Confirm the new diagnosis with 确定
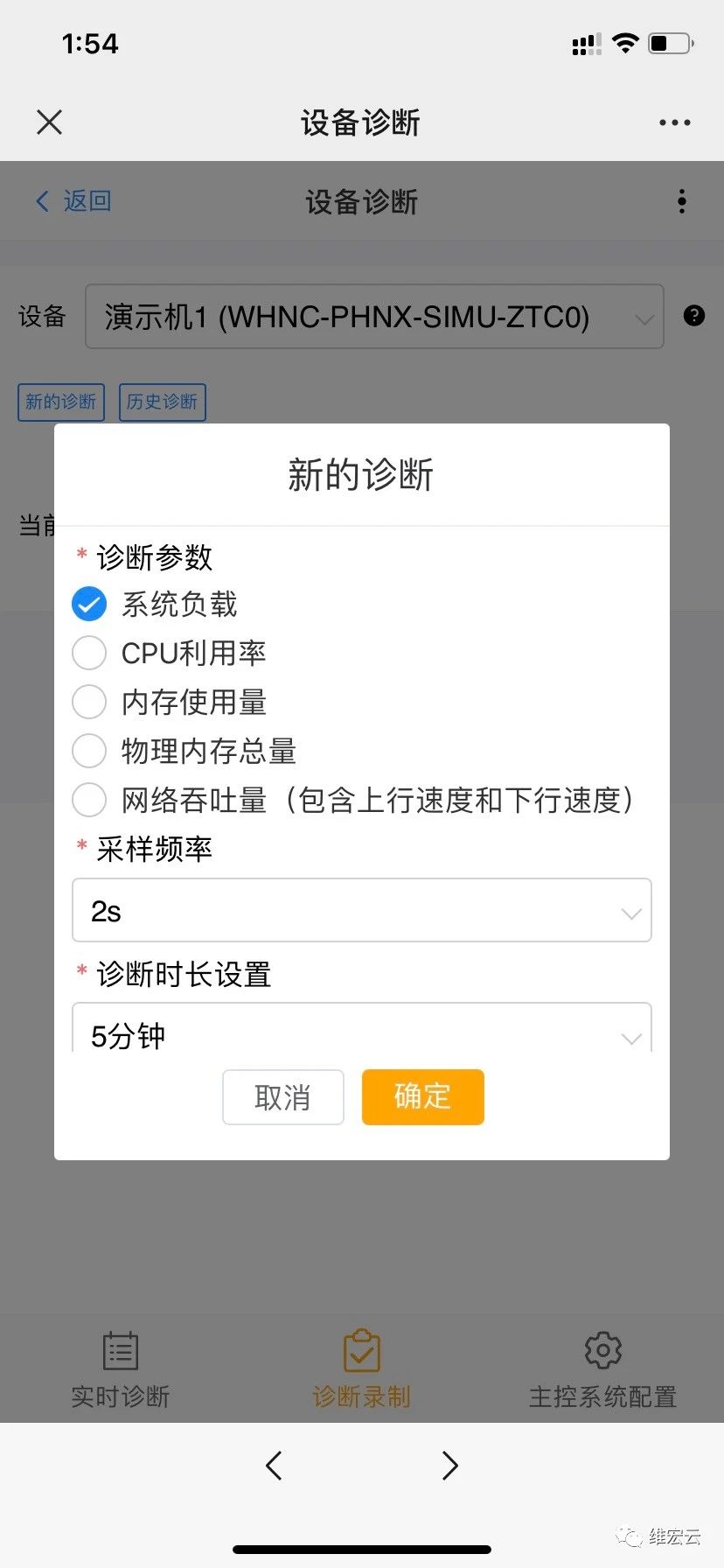Viewport: 724px width, 1568px height. [x=423, y=1097]
